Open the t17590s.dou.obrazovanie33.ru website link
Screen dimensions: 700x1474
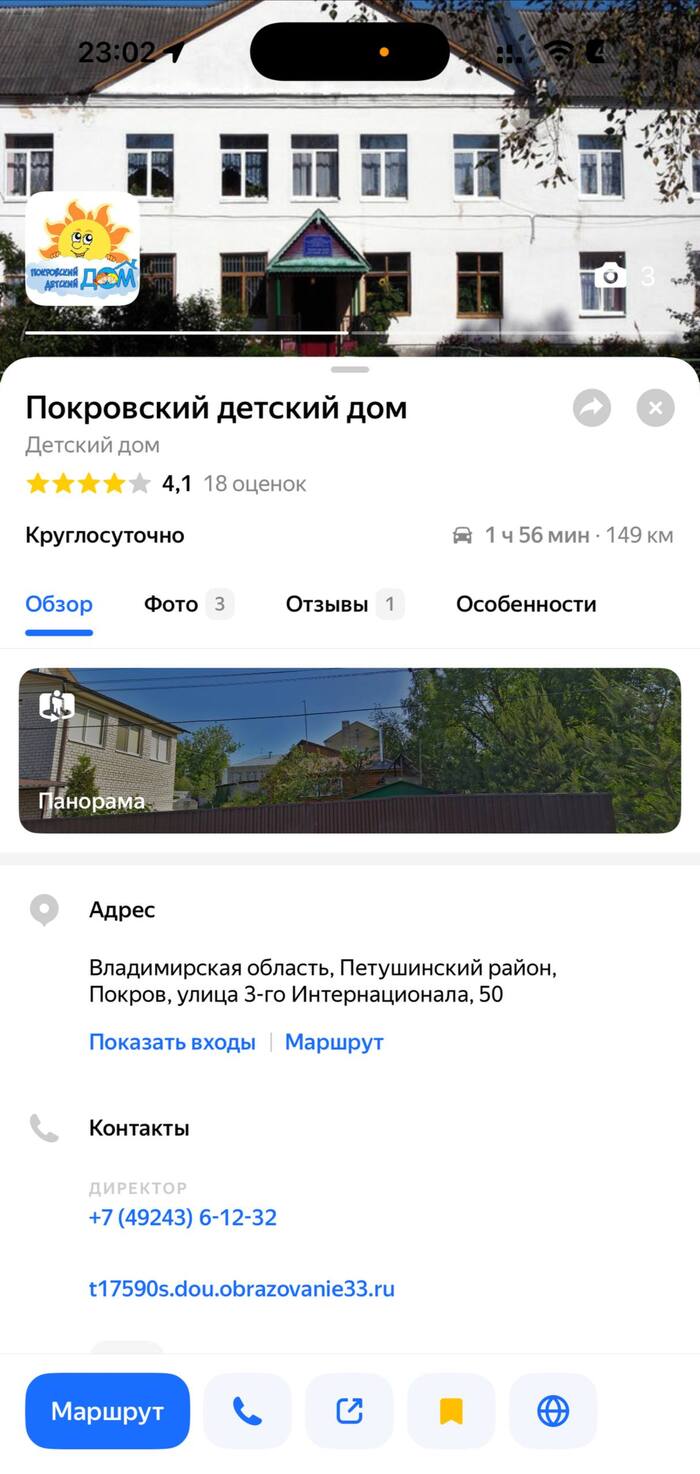point(242,1289)
